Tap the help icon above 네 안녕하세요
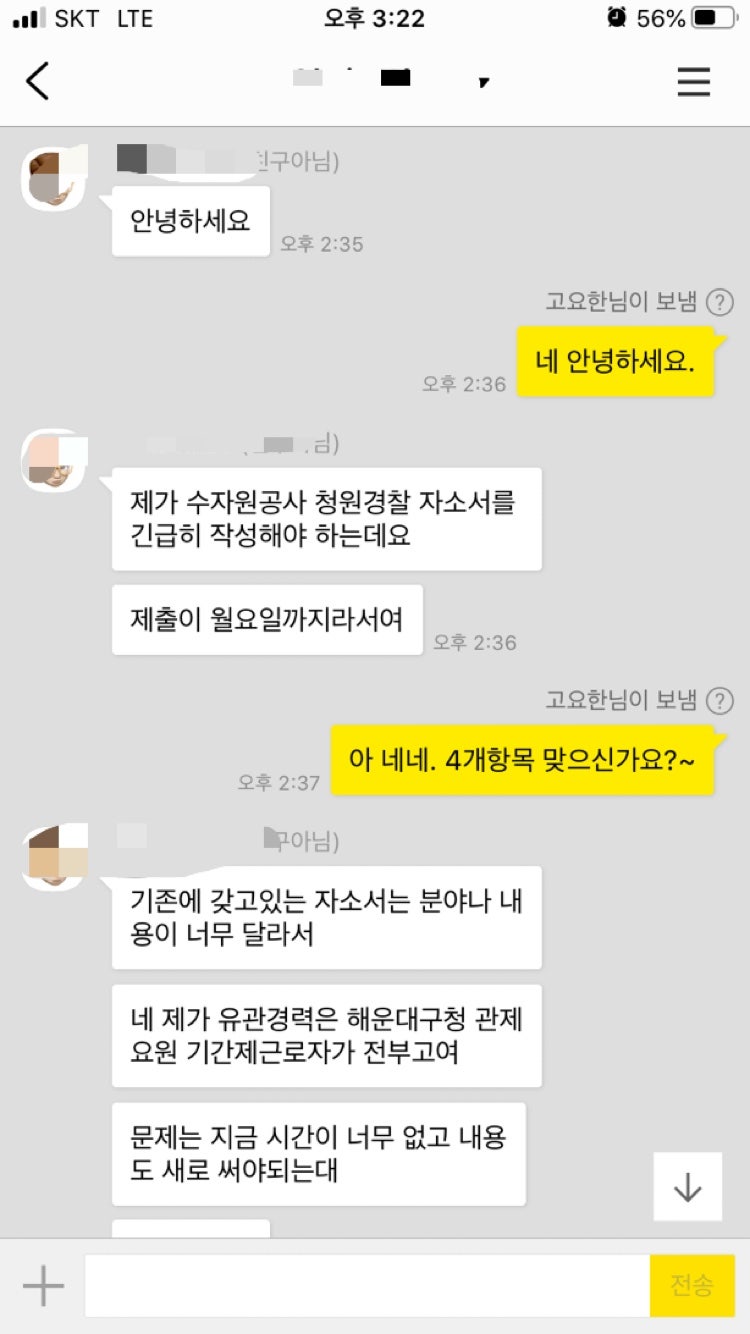750x1334 pixels. (x=719, y=302)
